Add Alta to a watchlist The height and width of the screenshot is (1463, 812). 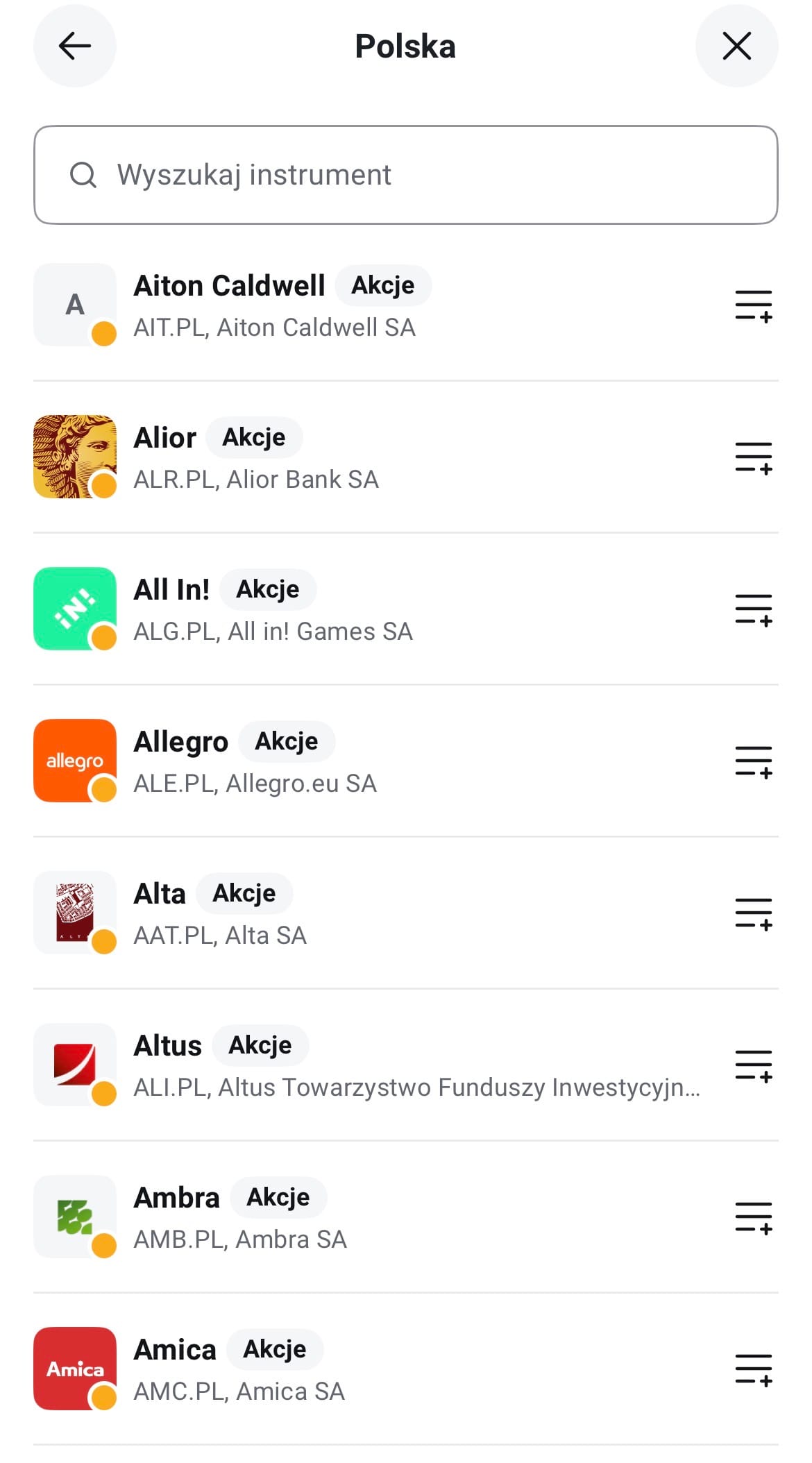click(753, 913)
